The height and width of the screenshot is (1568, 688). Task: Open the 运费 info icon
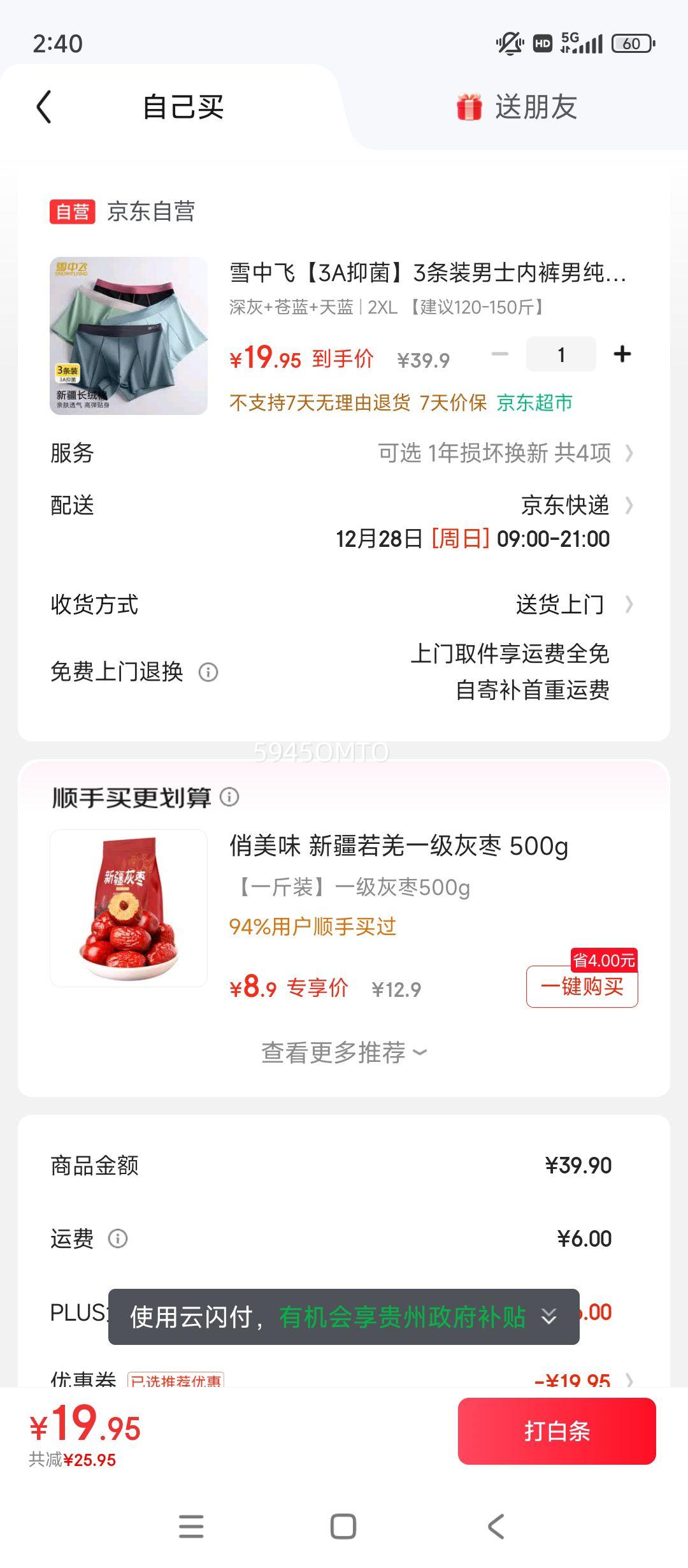click(x=118, y=1238)
